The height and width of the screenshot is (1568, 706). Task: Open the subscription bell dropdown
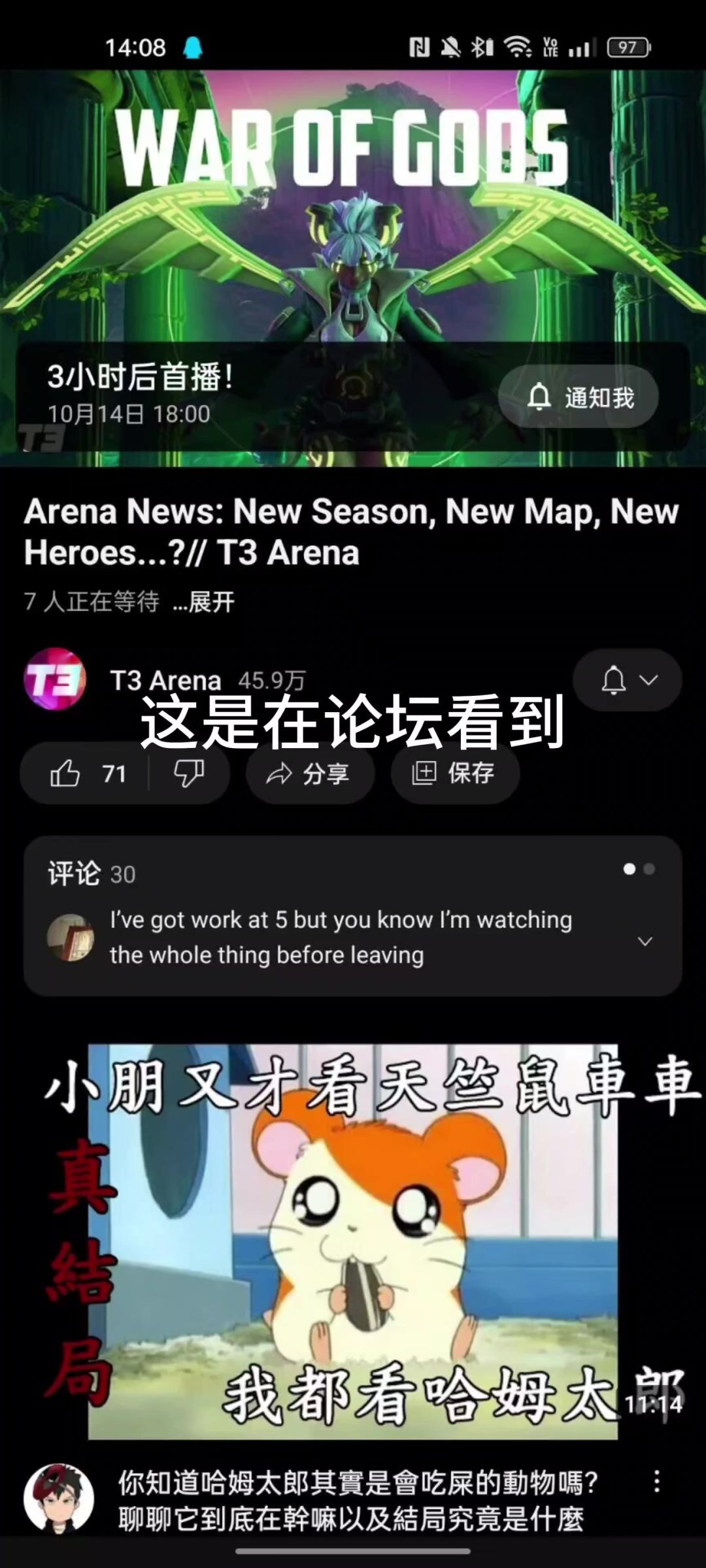click(628, 680)
